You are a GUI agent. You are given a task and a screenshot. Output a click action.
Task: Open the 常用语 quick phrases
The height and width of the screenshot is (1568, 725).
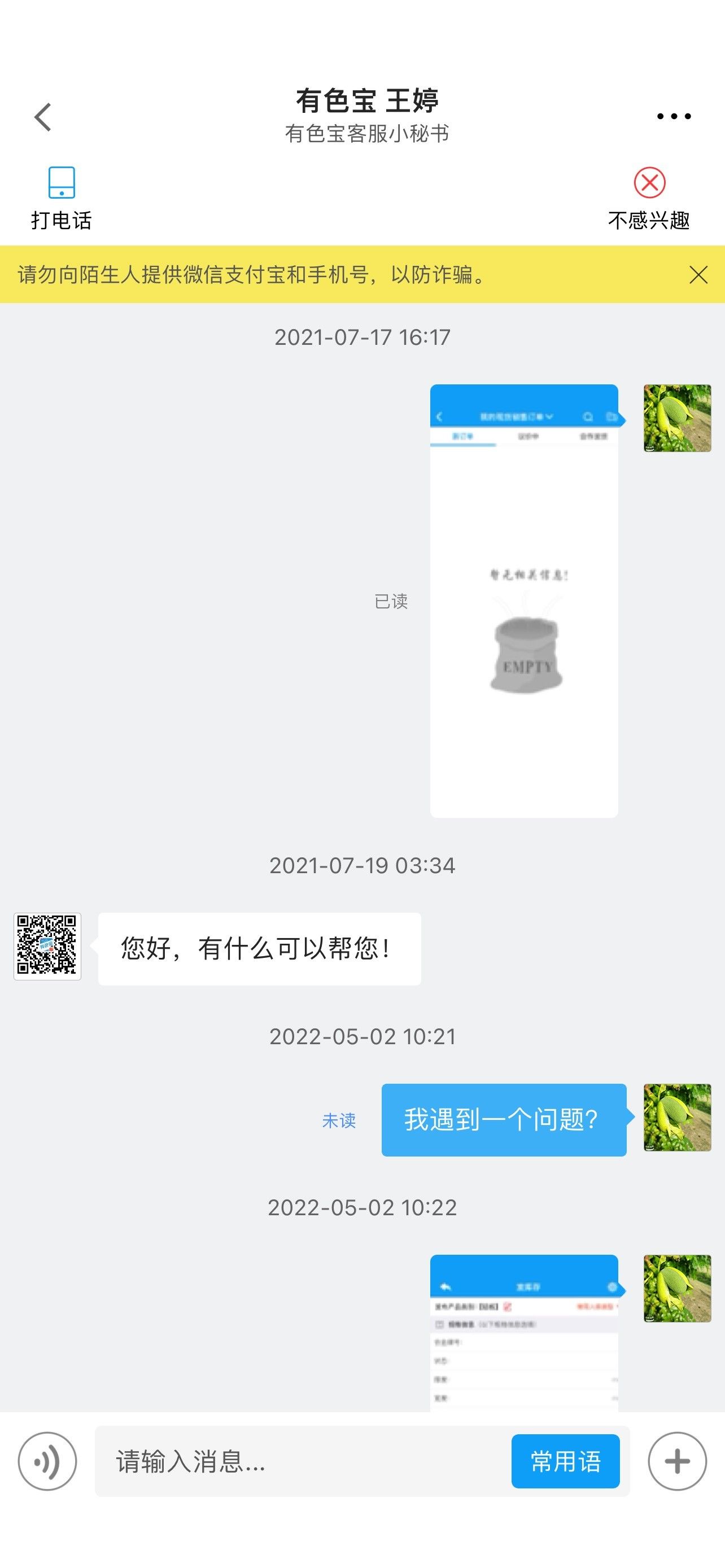pyautogui.click(x=566, y=1461)
